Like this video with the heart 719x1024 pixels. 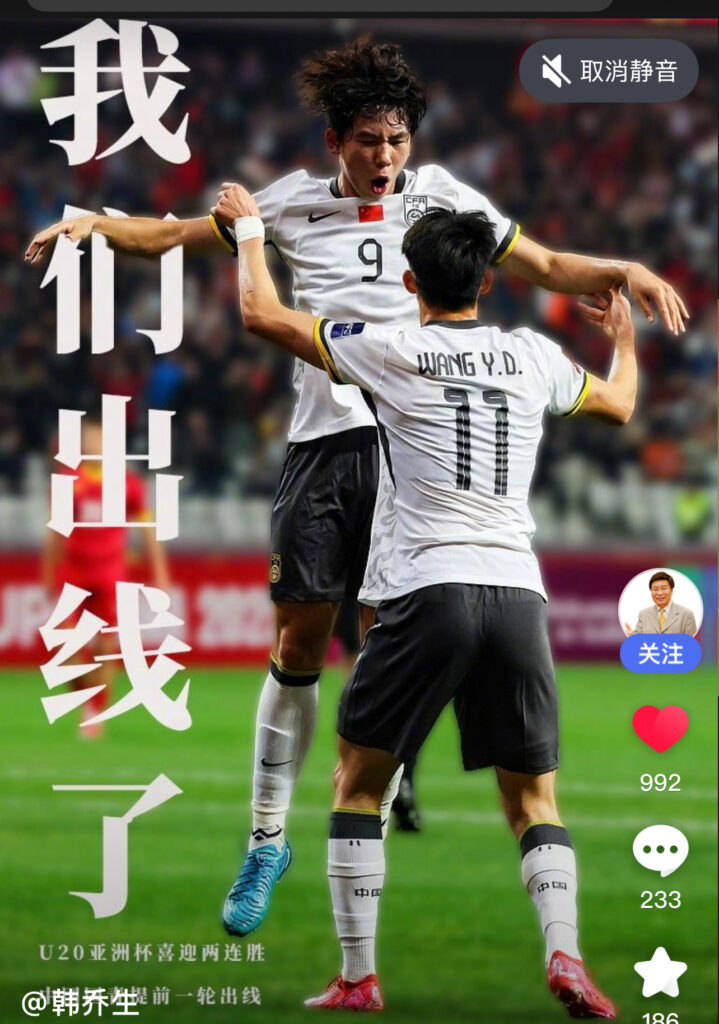(660, 728)
